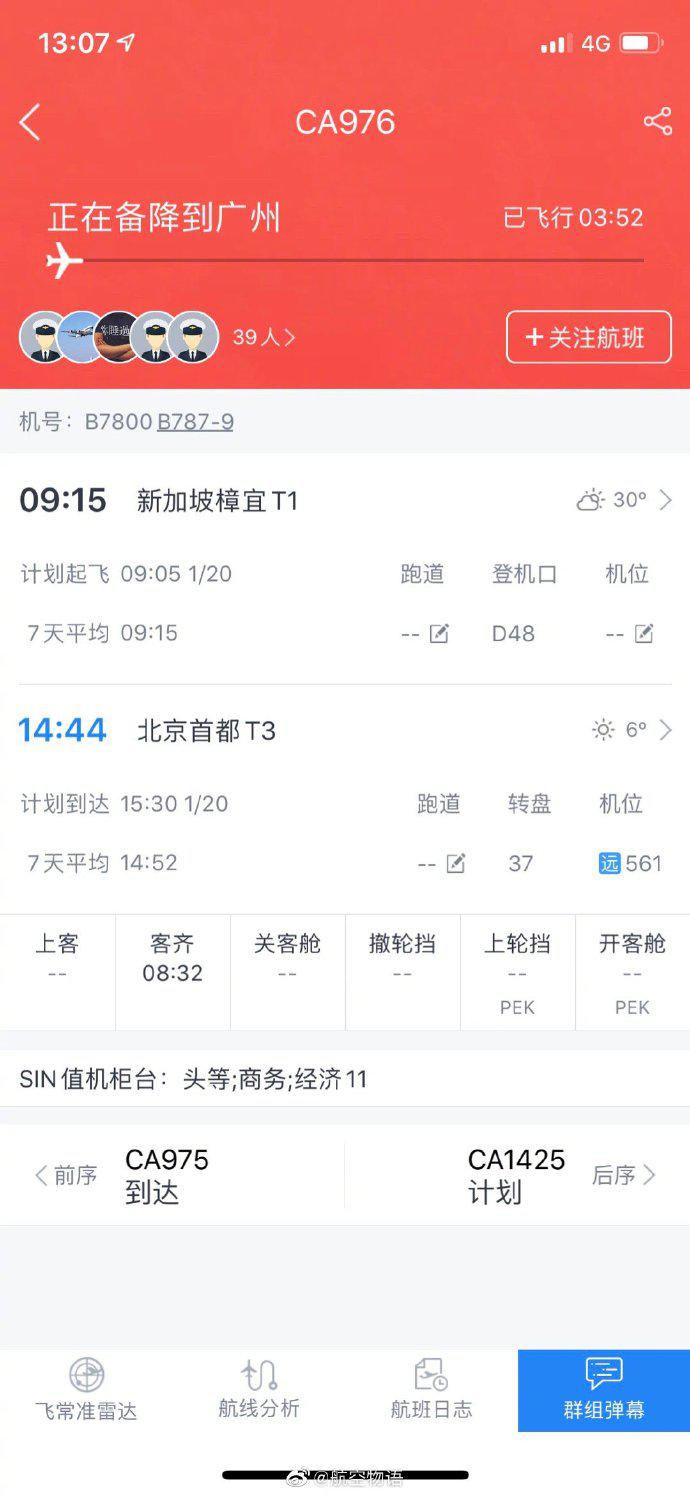The width and height of the screenshot is (690, 1494).
Task: Edit the departure runway (跑道) info
Action: [438, 633]
